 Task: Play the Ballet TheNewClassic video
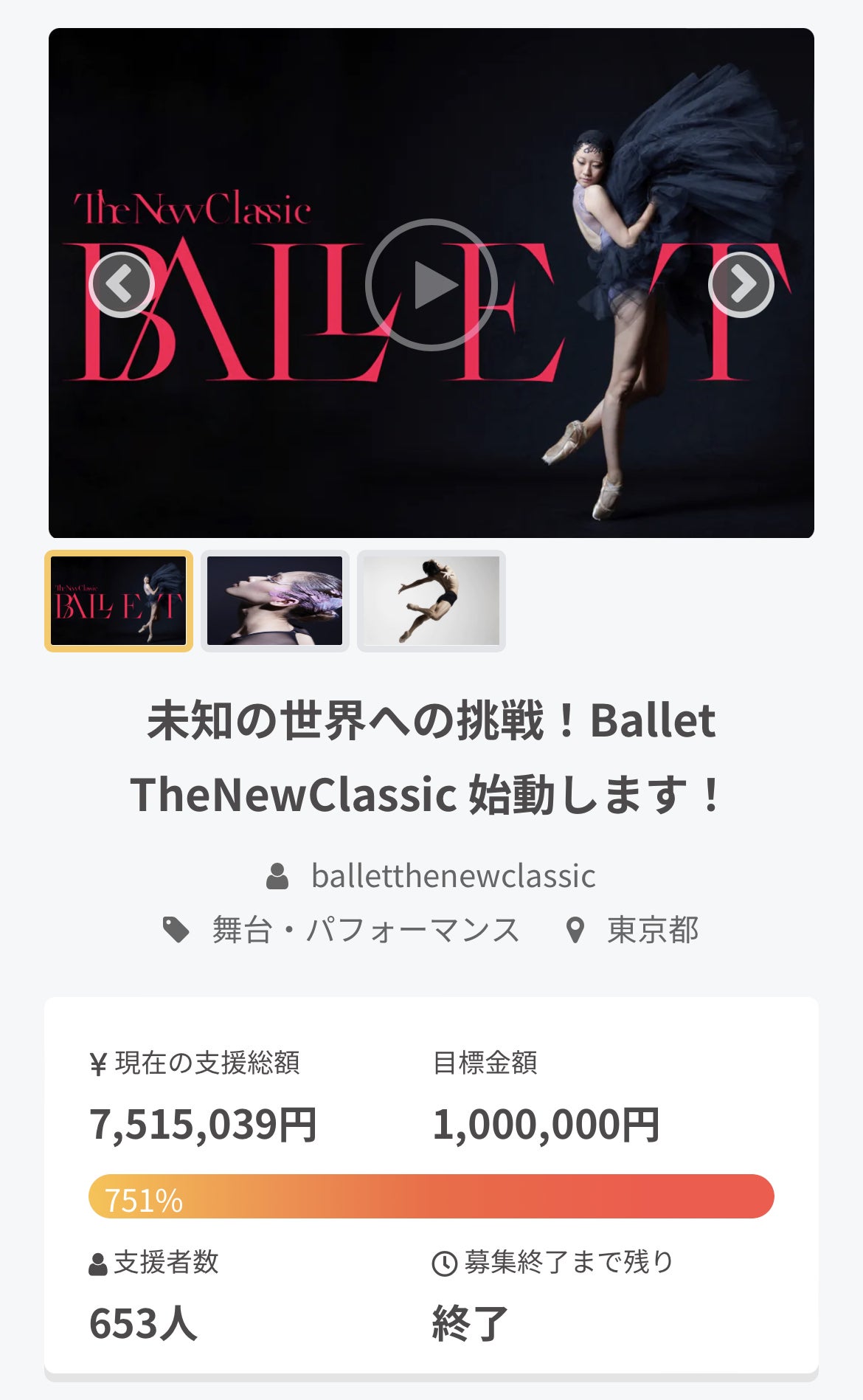tap(431, 284)
